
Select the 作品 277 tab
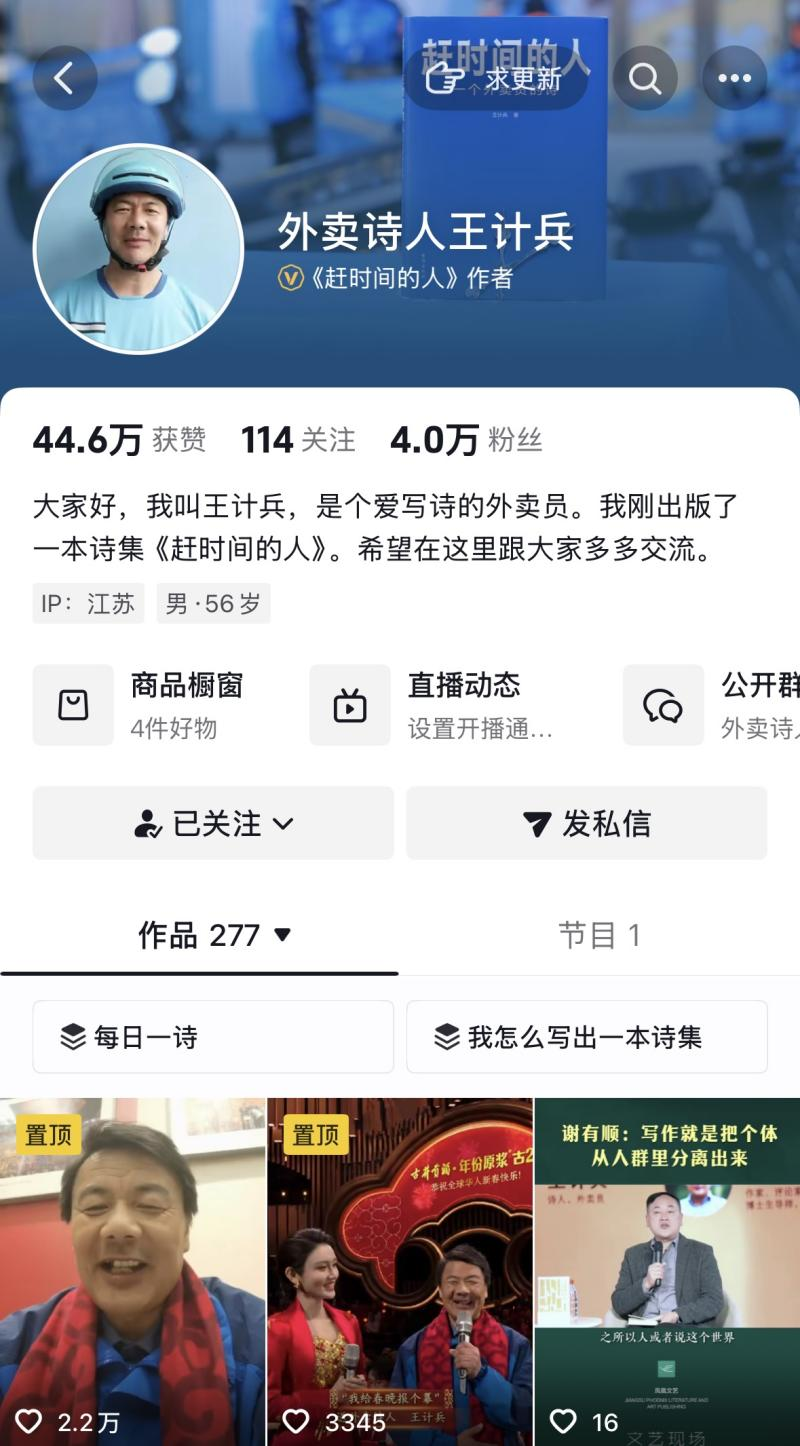pos(213,935)
